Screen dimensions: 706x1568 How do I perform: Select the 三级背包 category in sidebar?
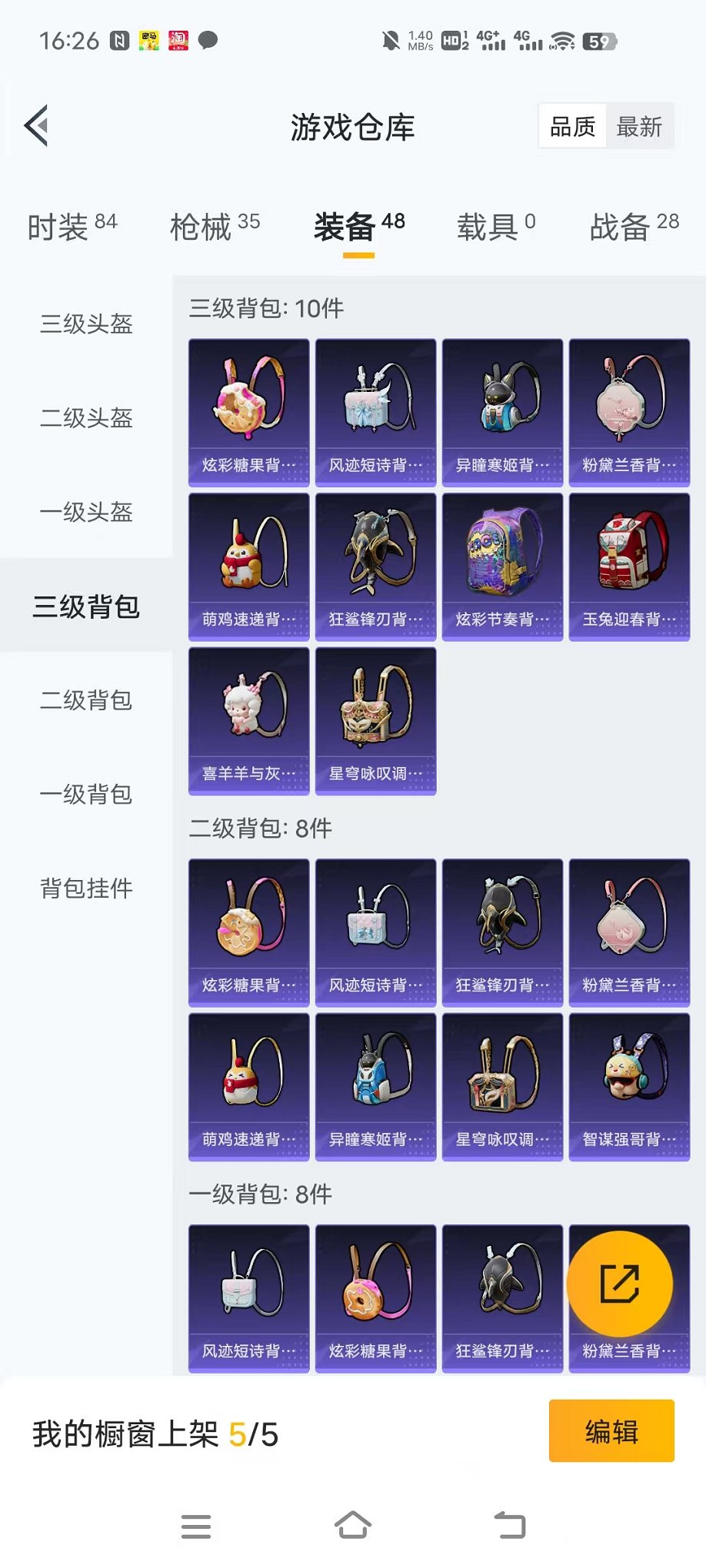pos(87,606)
